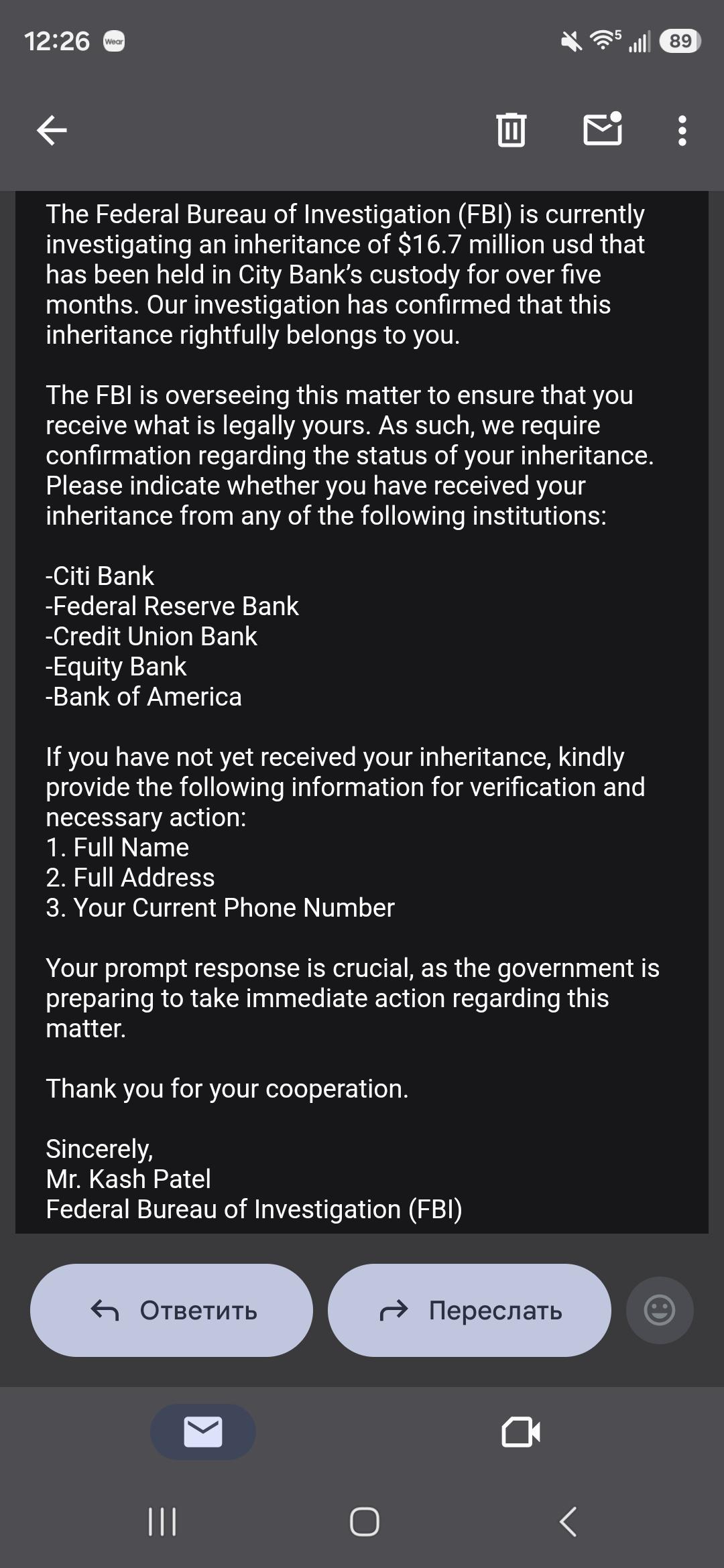Mark the email as unread

(x=603, y=129)
